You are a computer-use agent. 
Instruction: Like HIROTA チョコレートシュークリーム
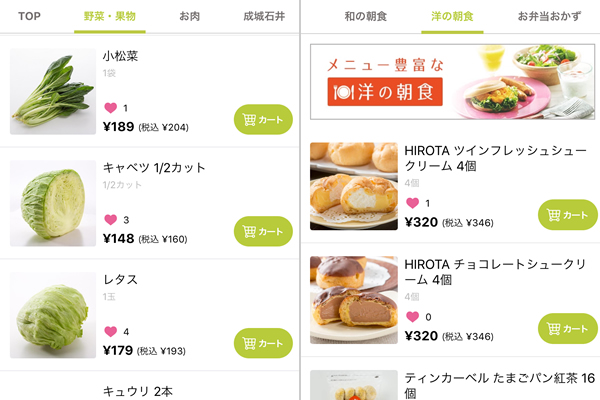pos(412,317)
